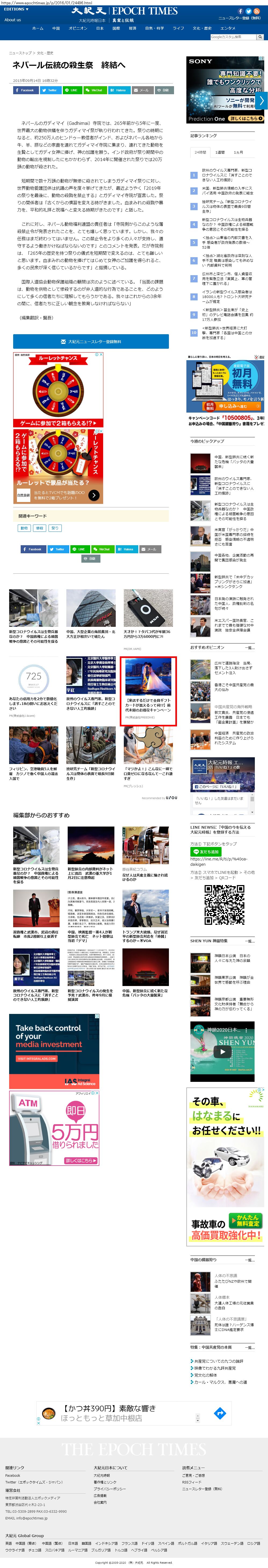Open the 経済 navigation section
The width and height of the screenshot is (268, 1568).
click(x=132, y=28)
